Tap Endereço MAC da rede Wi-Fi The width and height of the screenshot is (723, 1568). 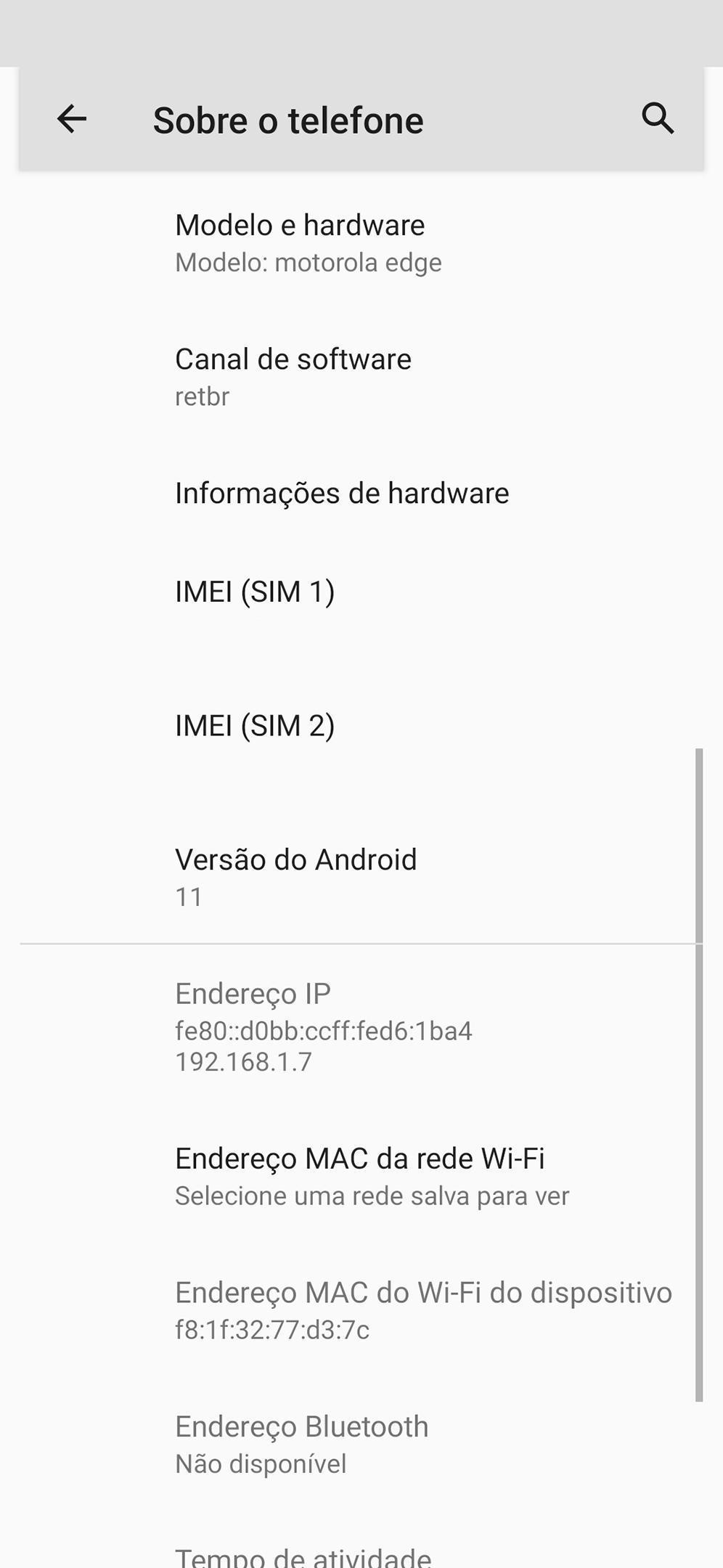(360, 1175)
